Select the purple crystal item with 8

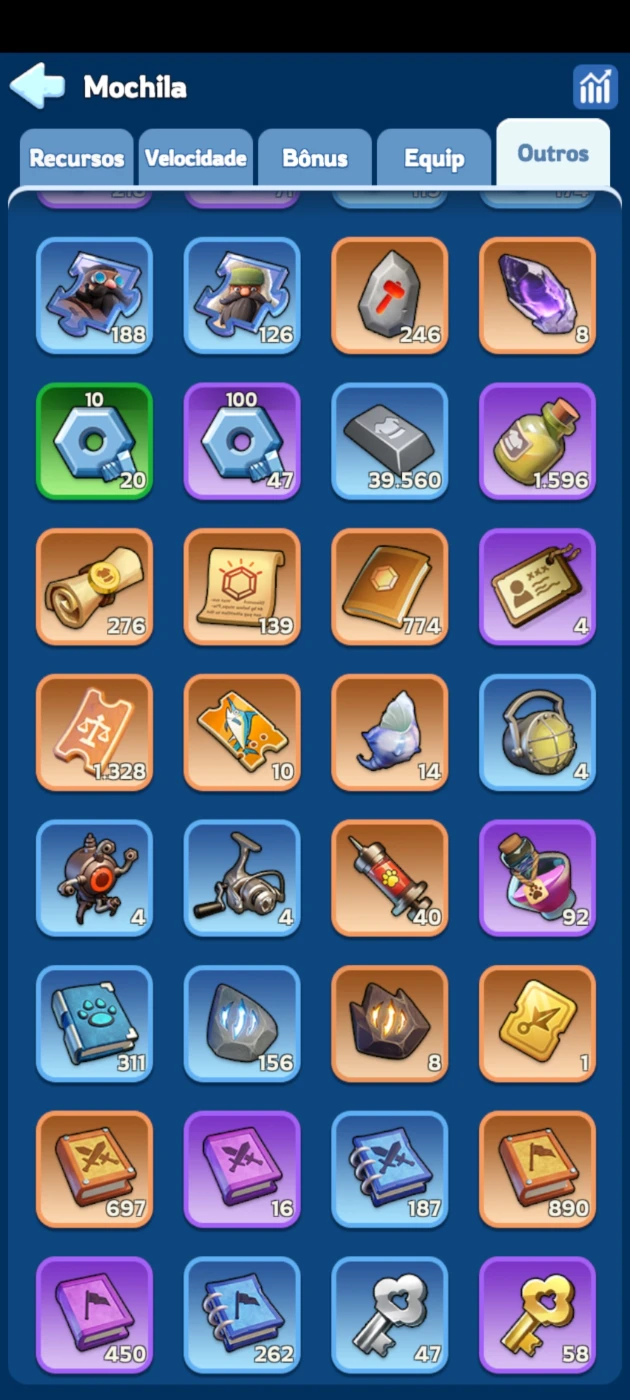pos(538,295)
